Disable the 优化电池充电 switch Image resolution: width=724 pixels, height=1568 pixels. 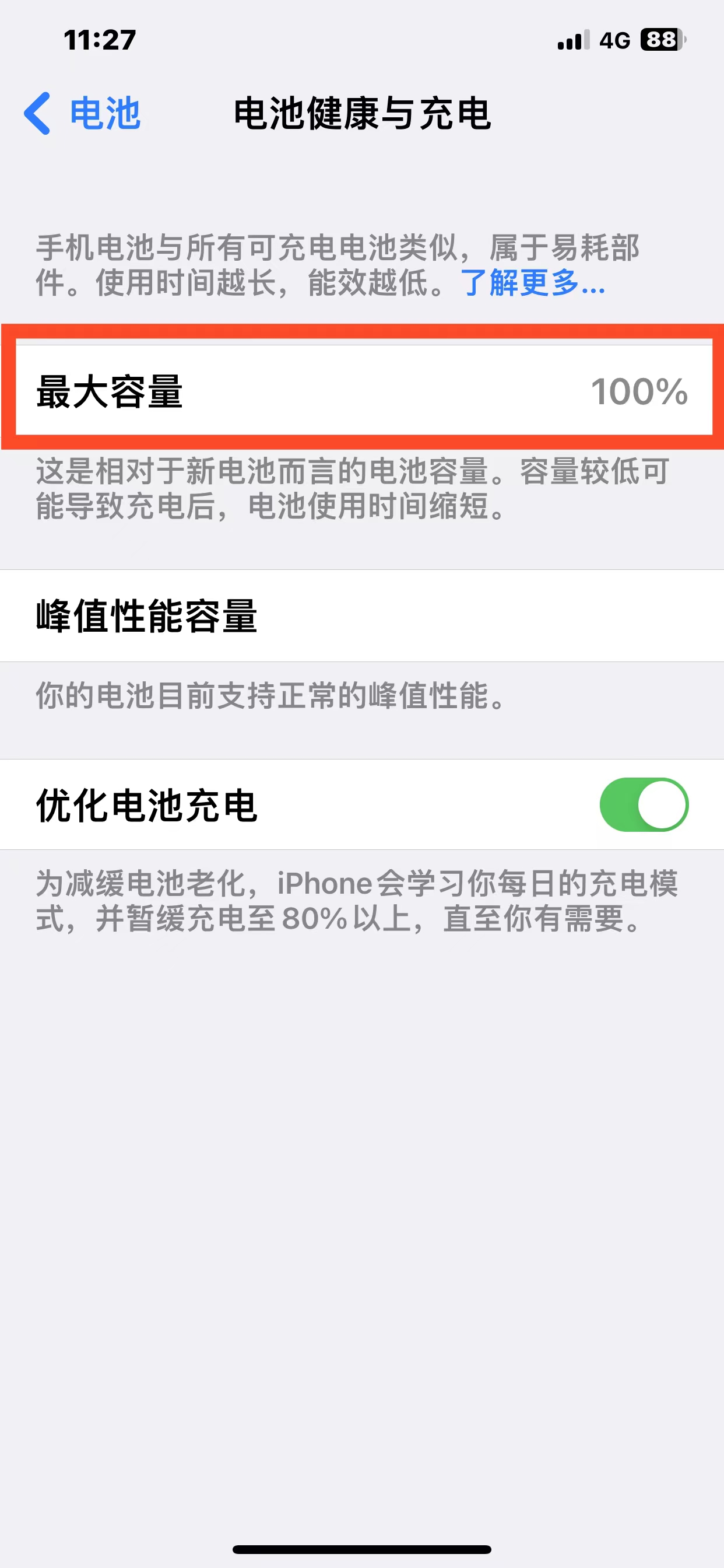(644, 804)
